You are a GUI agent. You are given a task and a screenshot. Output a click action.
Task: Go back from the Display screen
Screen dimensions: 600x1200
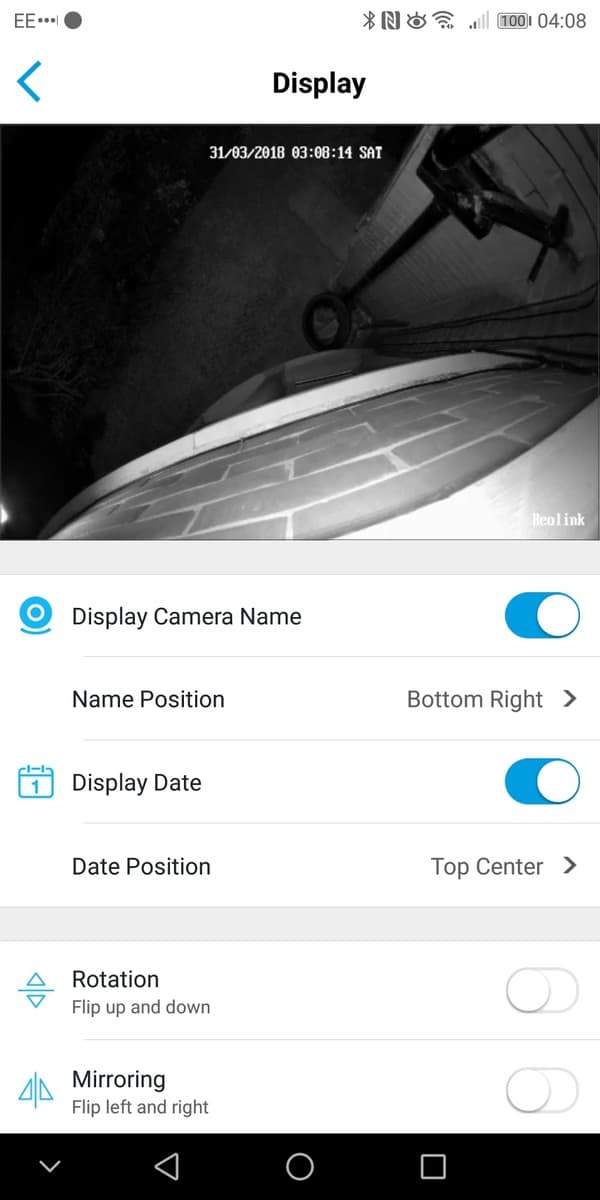pyautogui.click(x=30, y=82)
